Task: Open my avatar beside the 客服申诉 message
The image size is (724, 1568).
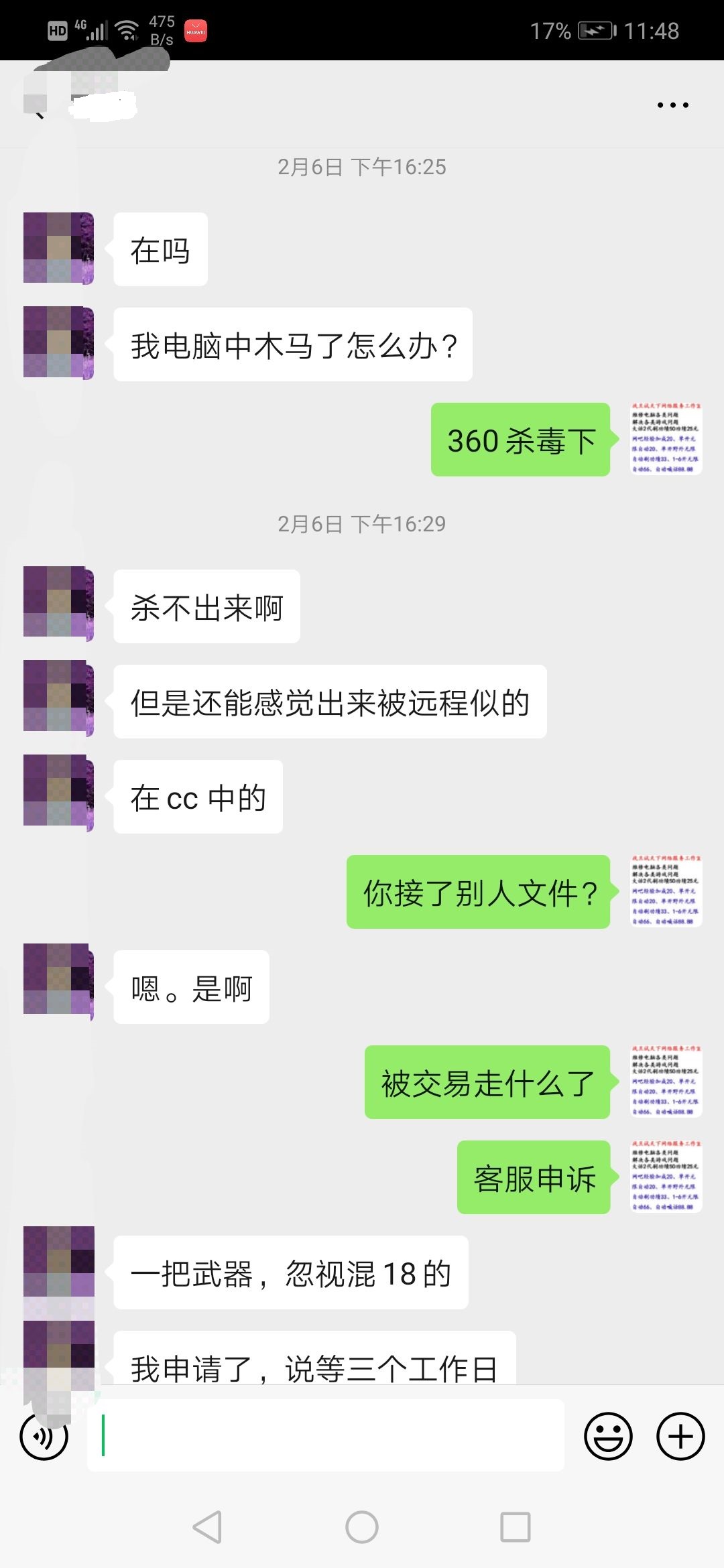Action: pos(666,1177)
